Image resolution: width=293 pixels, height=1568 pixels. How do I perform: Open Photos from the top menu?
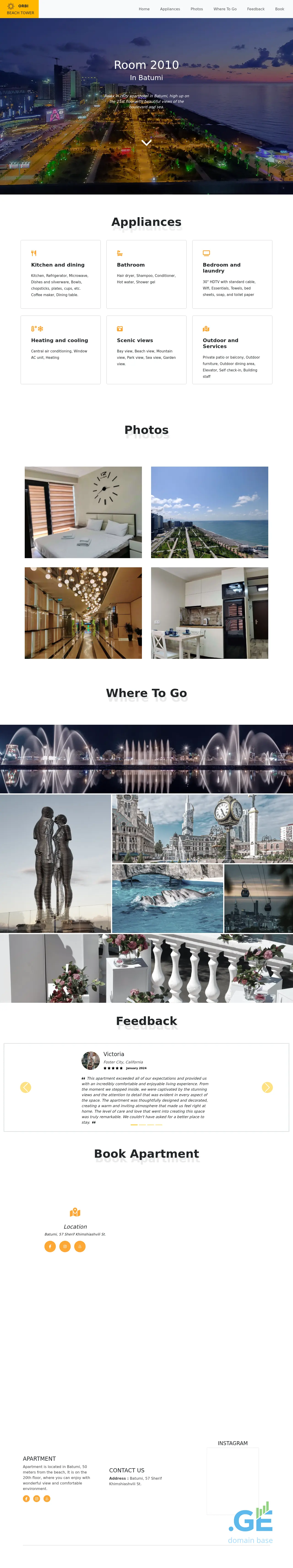click(197, 9)
